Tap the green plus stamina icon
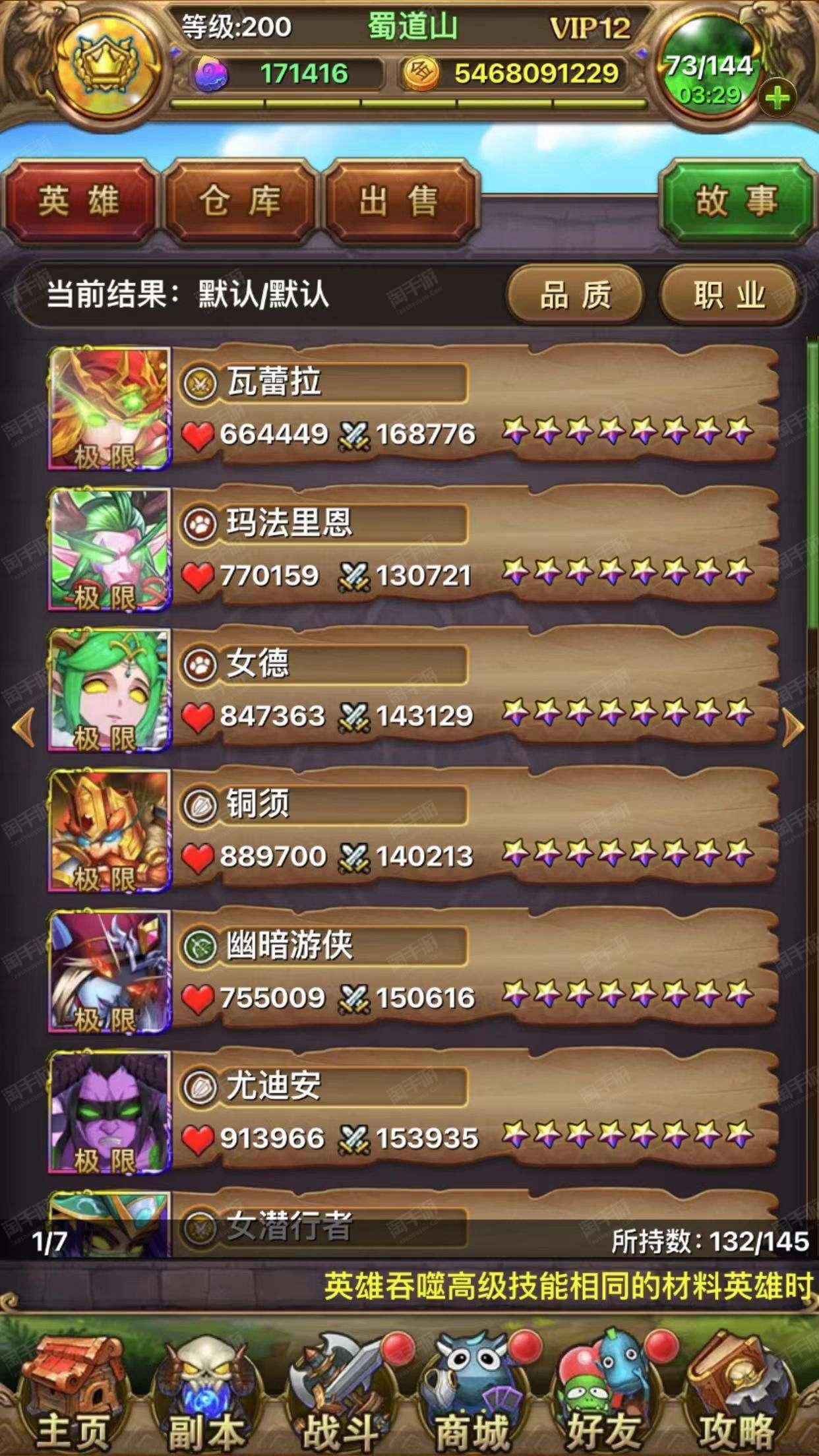 pos(777,99)
